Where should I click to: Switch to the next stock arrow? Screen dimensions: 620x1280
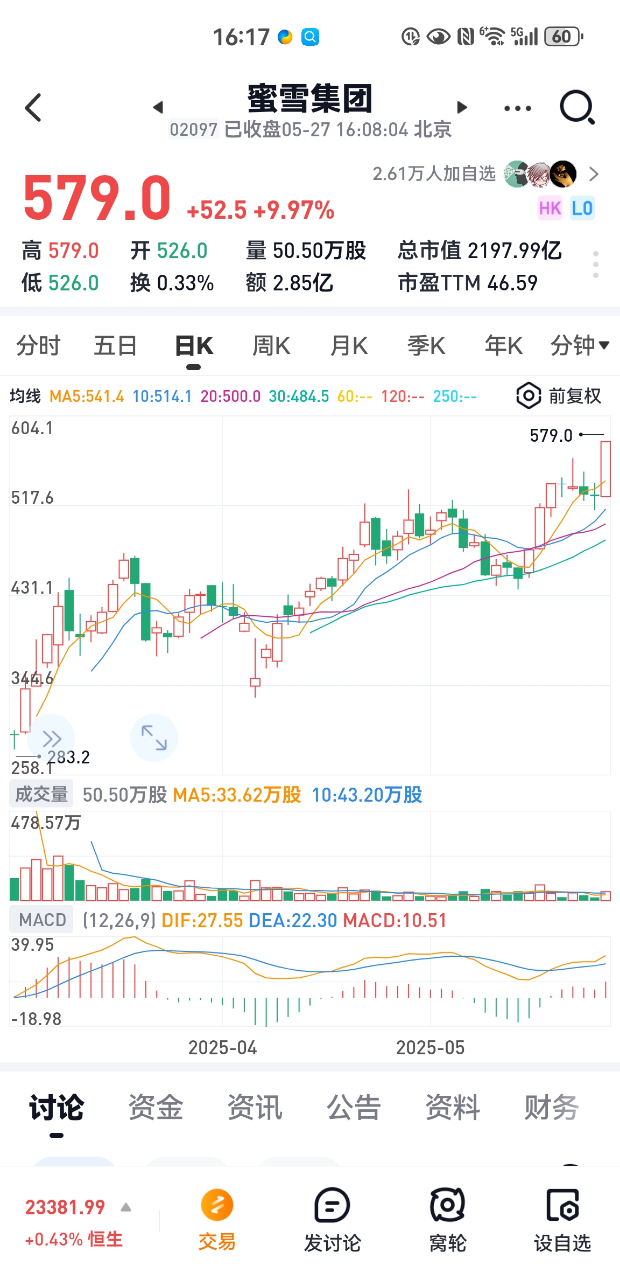[x=462, y=107]
